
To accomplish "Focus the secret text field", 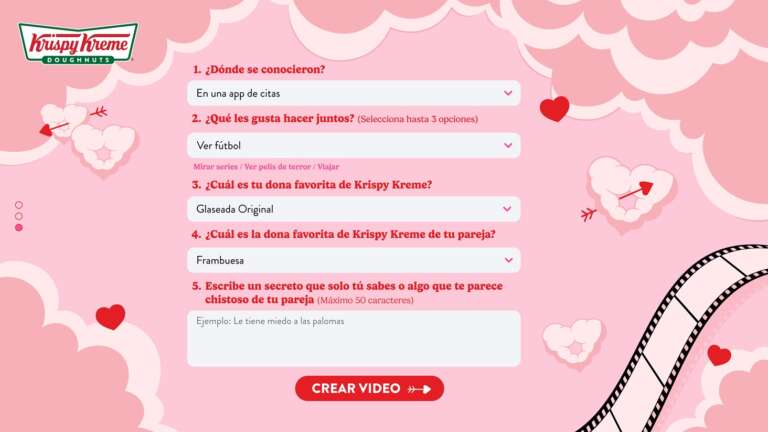I will point(353,338).
